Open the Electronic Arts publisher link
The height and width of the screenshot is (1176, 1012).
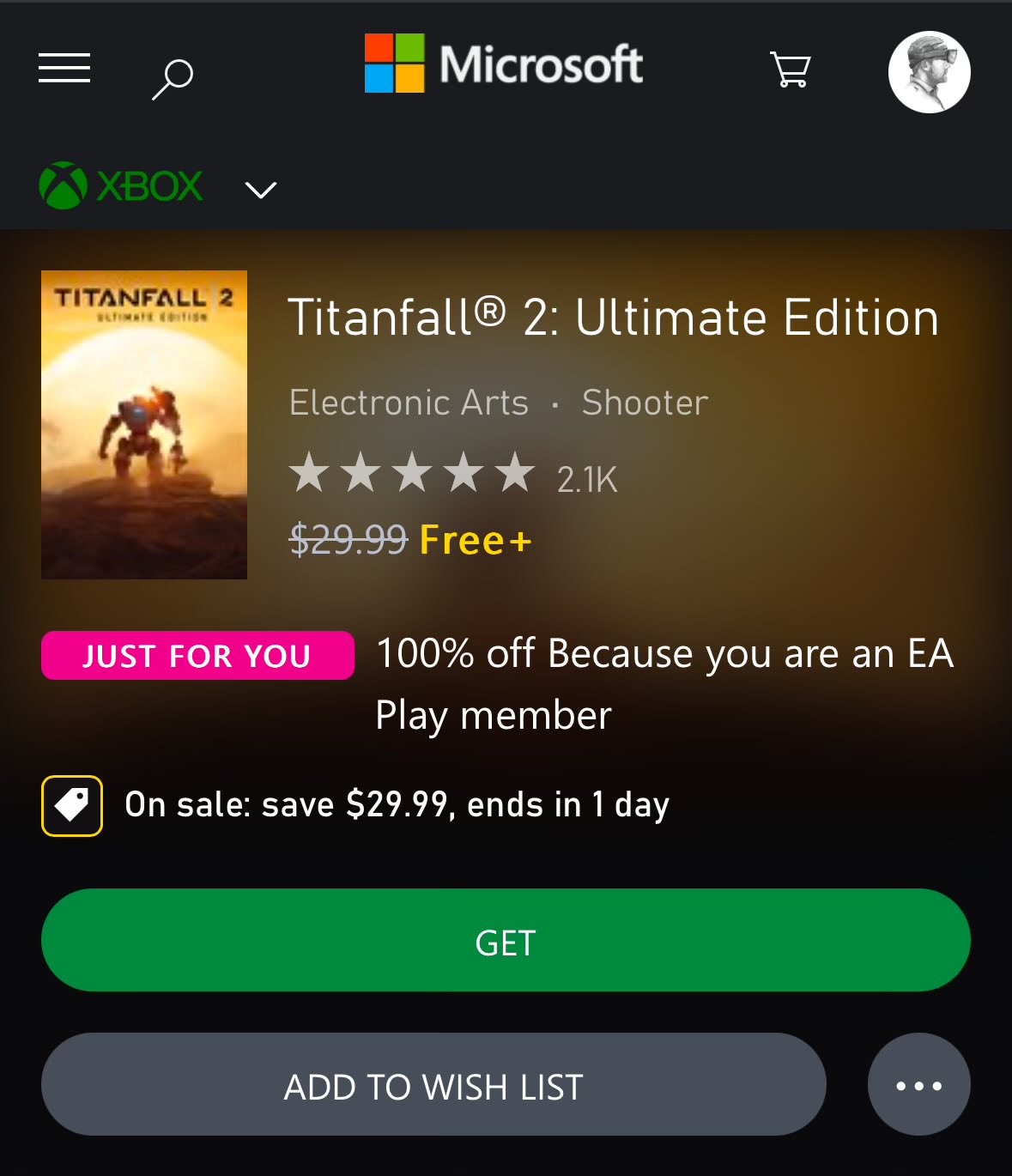pos(409,403)
